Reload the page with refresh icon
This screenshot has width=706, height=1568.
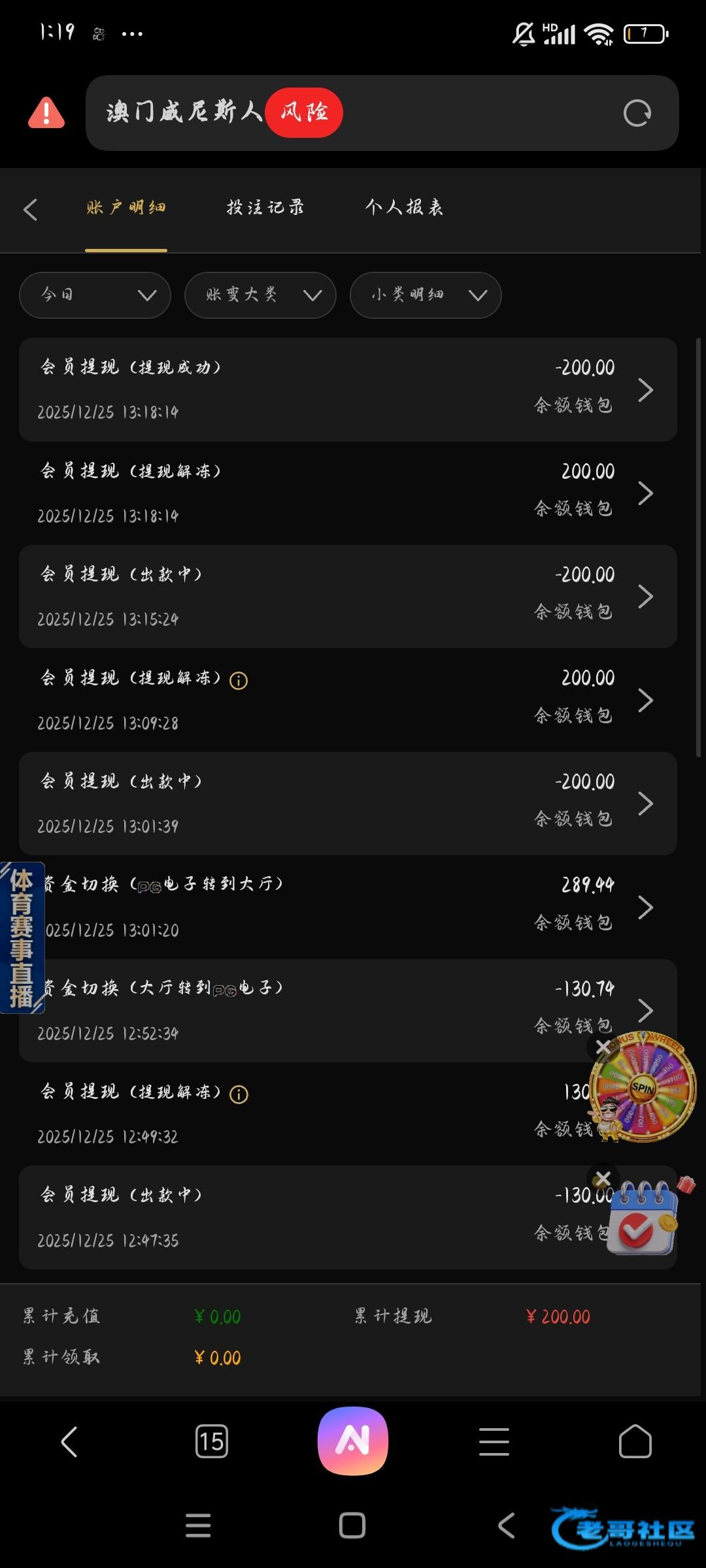pyautogui.click(x=637, y=113)
